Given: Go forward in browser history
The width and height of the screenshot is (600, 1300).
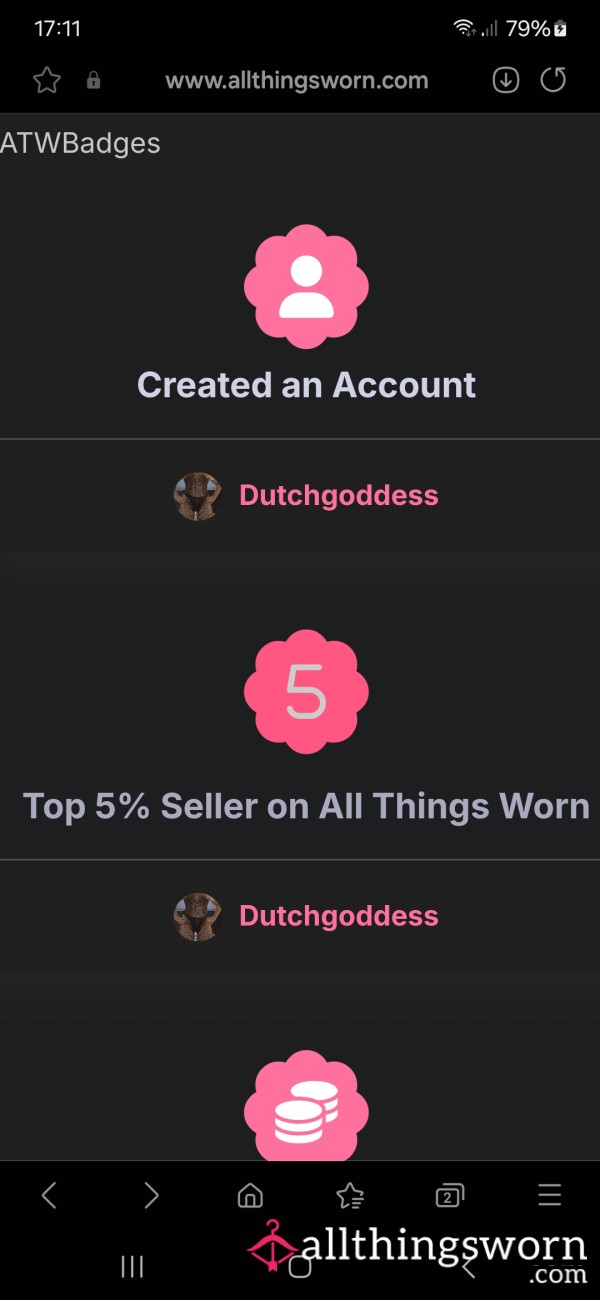Looking at the screenshot, I should pos(151,1195).
